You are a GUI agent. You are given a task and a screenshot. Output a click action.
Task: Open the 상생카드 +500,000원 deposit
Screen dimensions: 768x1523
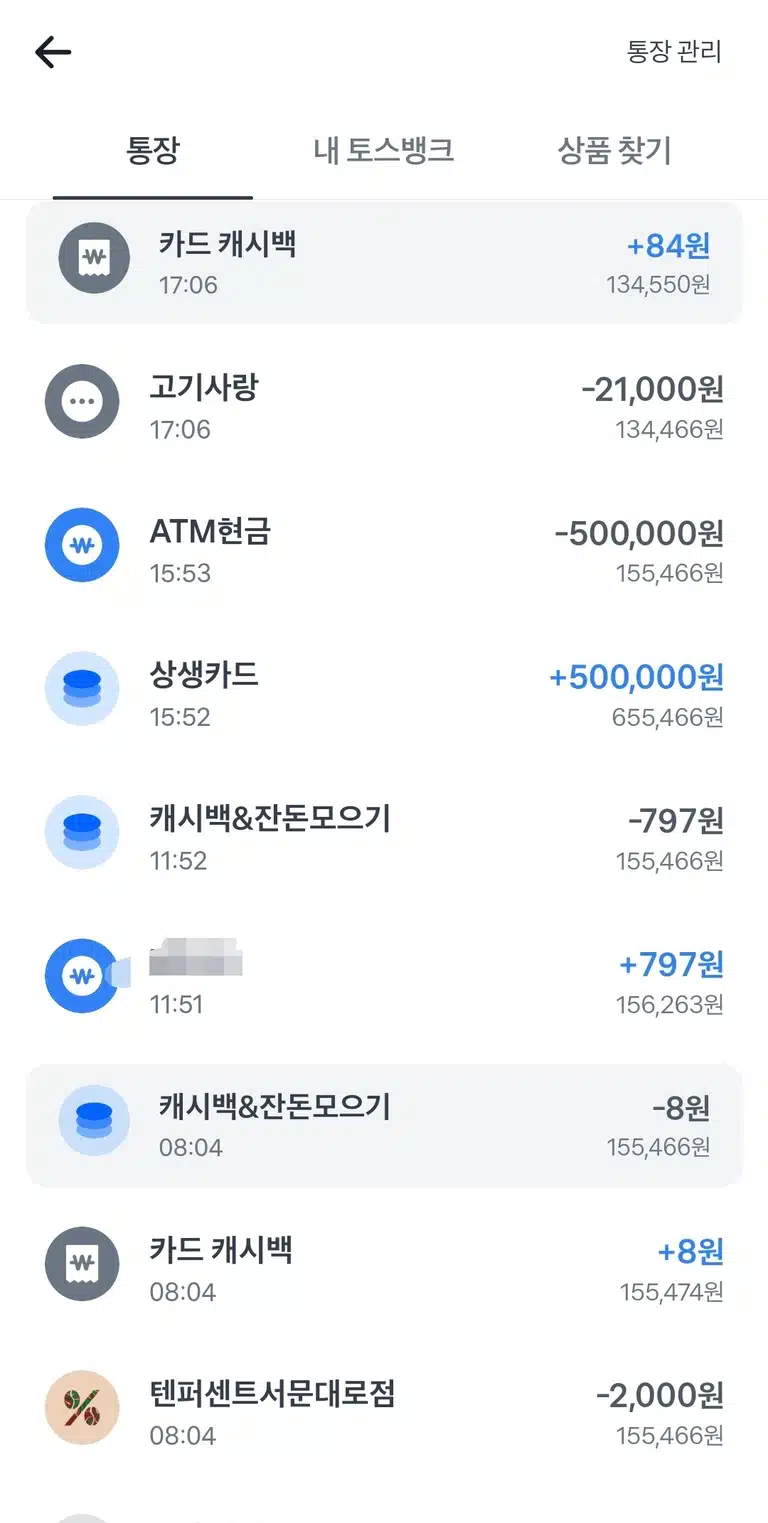click(384, 693)
